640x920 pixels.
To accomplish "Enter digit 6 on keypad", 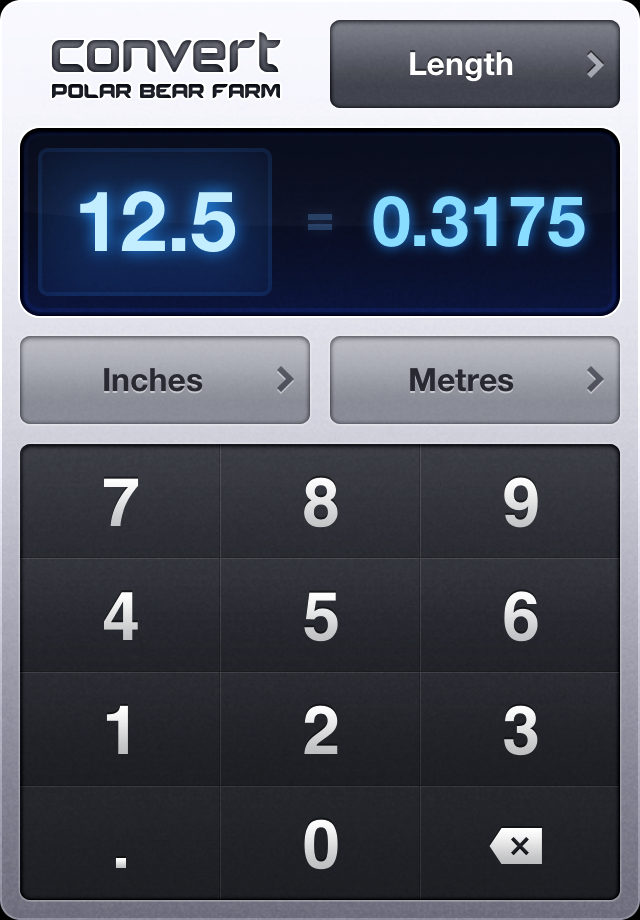I will [520, 616].
